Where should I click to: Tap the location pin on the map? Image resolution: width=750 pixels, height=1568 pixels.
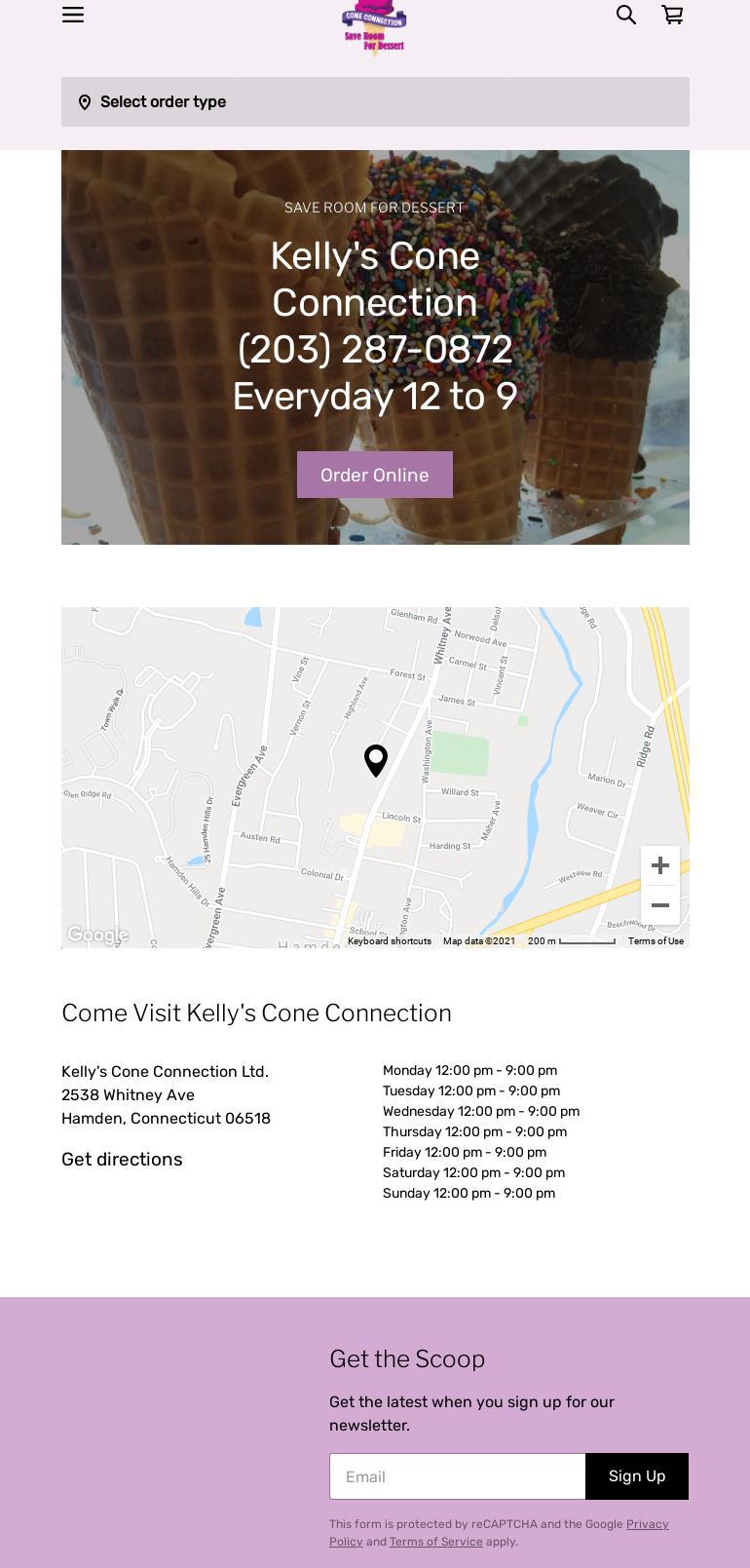click(376, 759)
